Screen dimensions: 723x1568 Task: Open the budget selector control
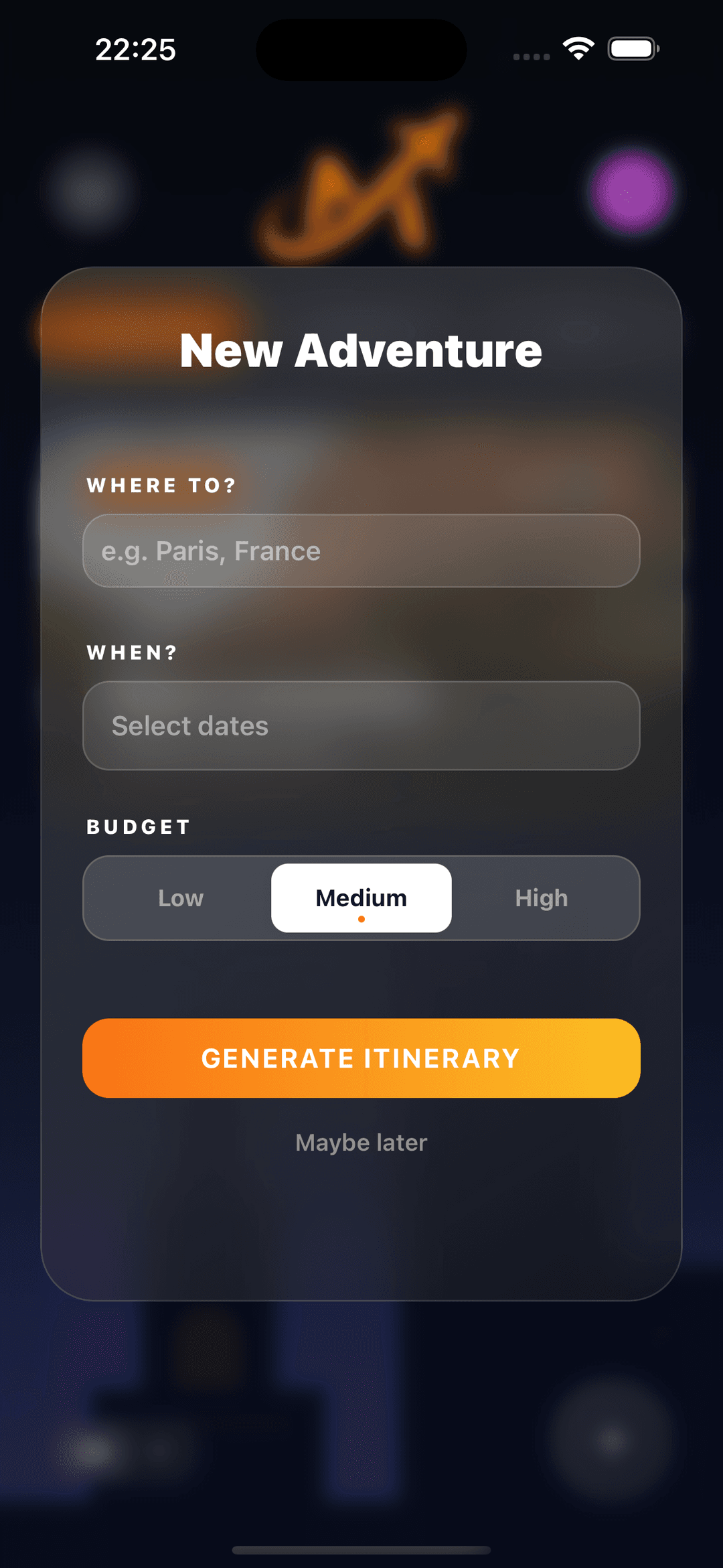click(x=361, y=898)
